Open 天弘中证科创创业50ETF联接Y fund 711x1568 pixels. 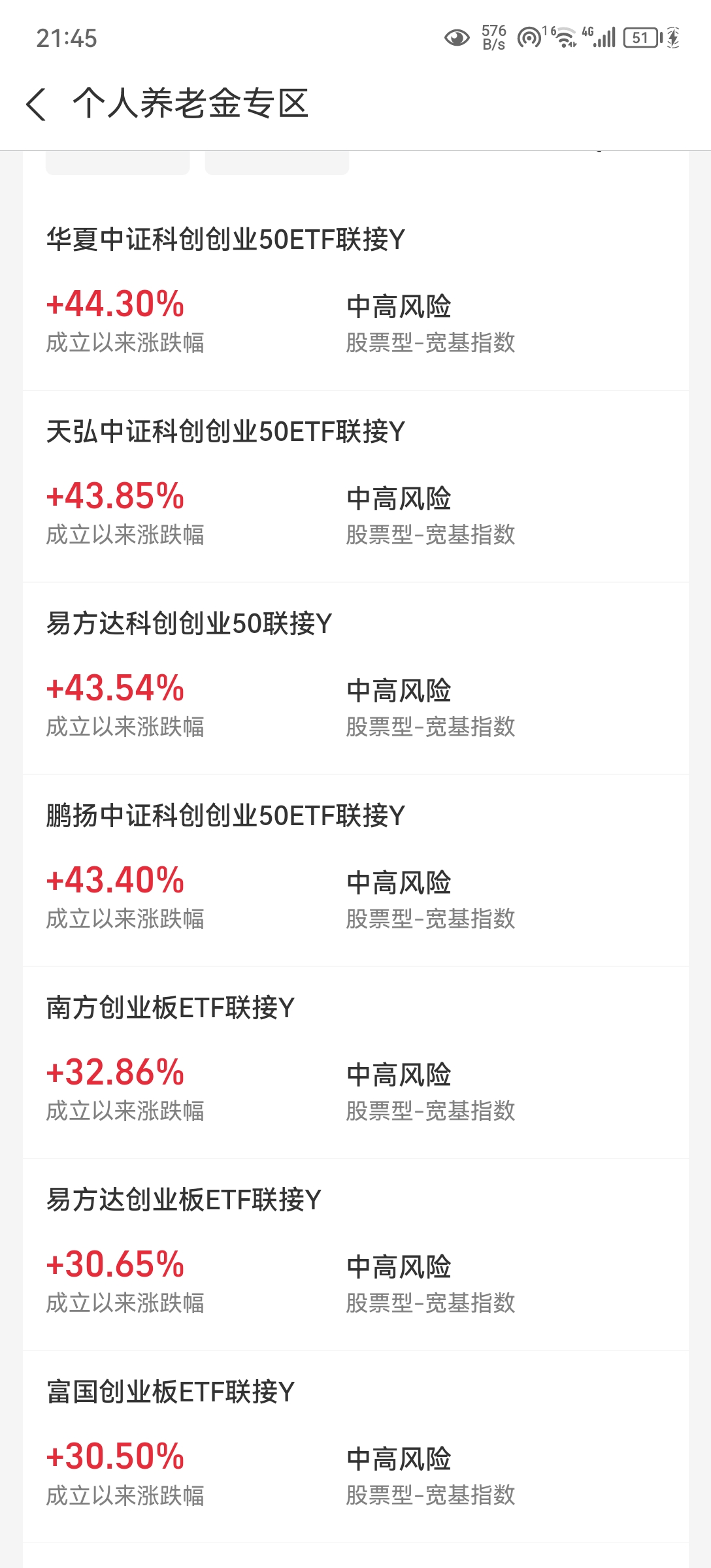click(x=225, y=432)
